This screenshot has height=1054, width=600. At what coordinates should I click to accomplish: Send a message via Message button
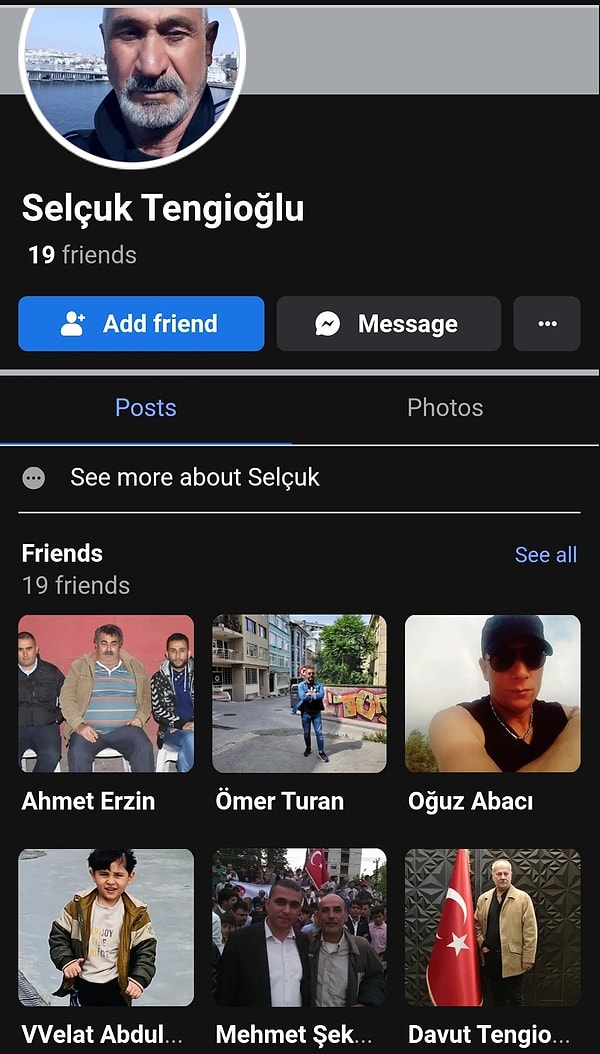(x=388, y=324)
